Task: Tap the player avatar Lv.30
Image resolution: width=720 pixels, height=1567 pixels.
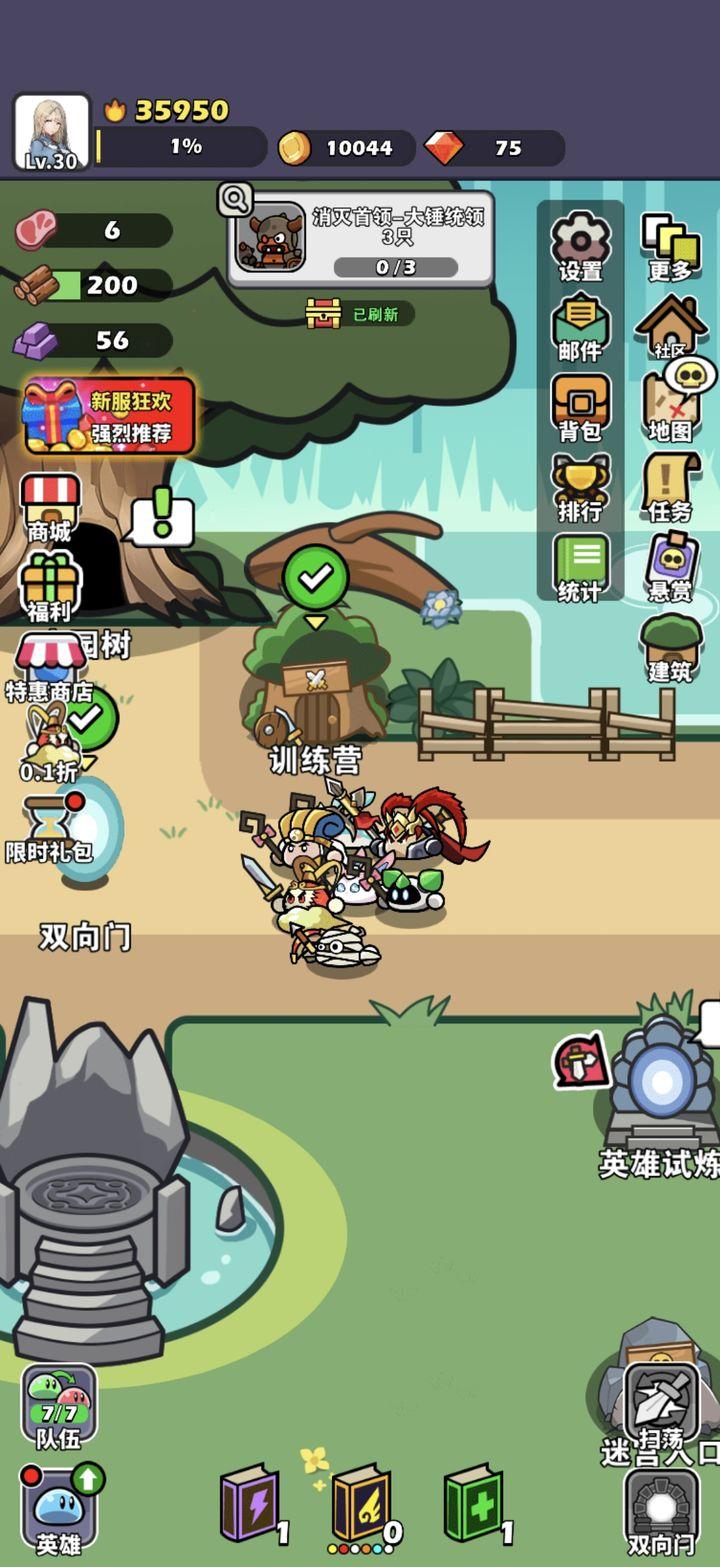Action: [x=52, y=132]
